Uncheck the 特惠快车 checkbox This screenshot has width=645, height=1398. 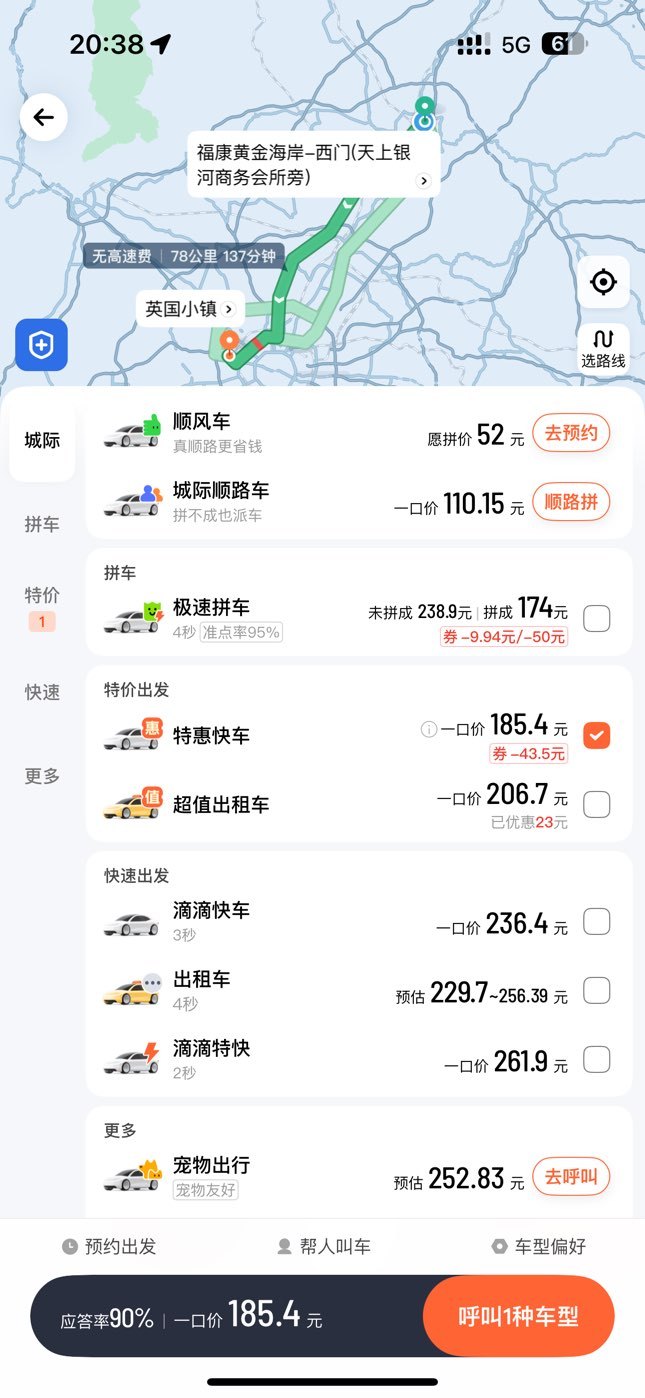(x=597, y=736)
